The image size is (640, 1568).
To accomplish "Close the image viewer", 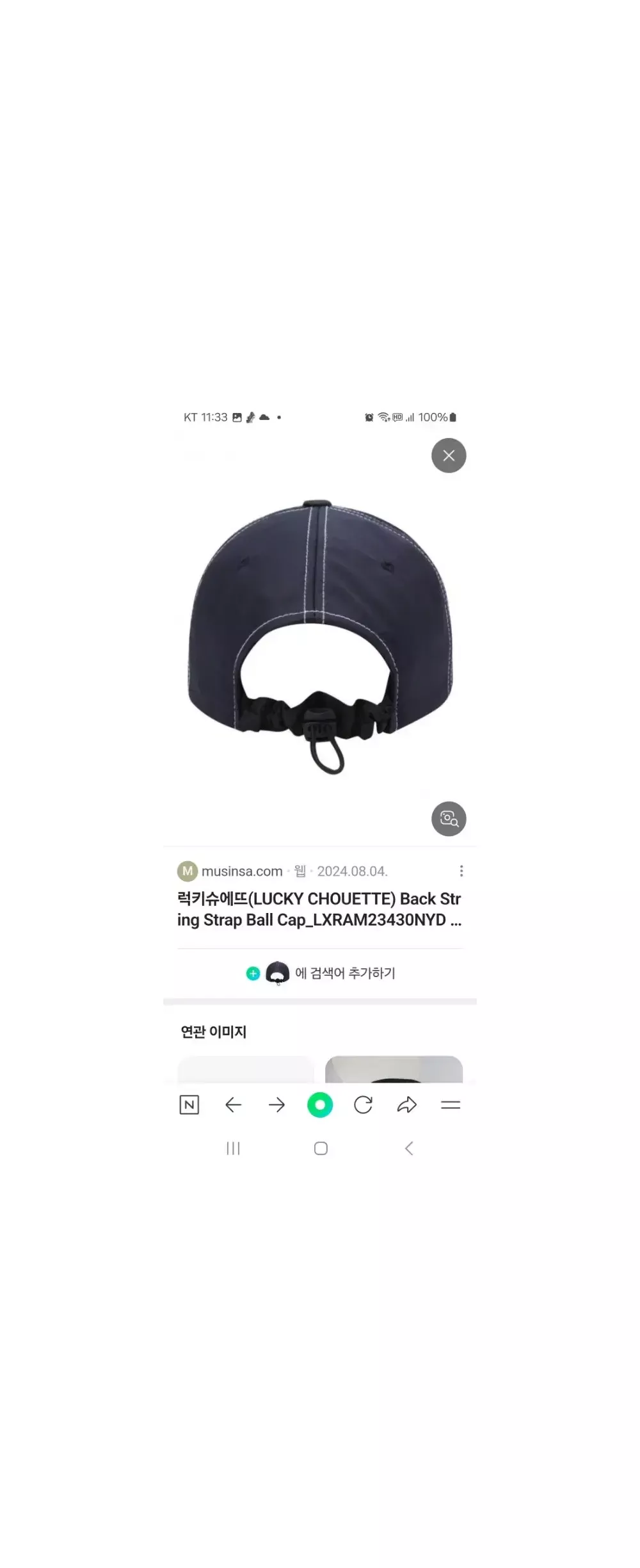I will point(449,455).
